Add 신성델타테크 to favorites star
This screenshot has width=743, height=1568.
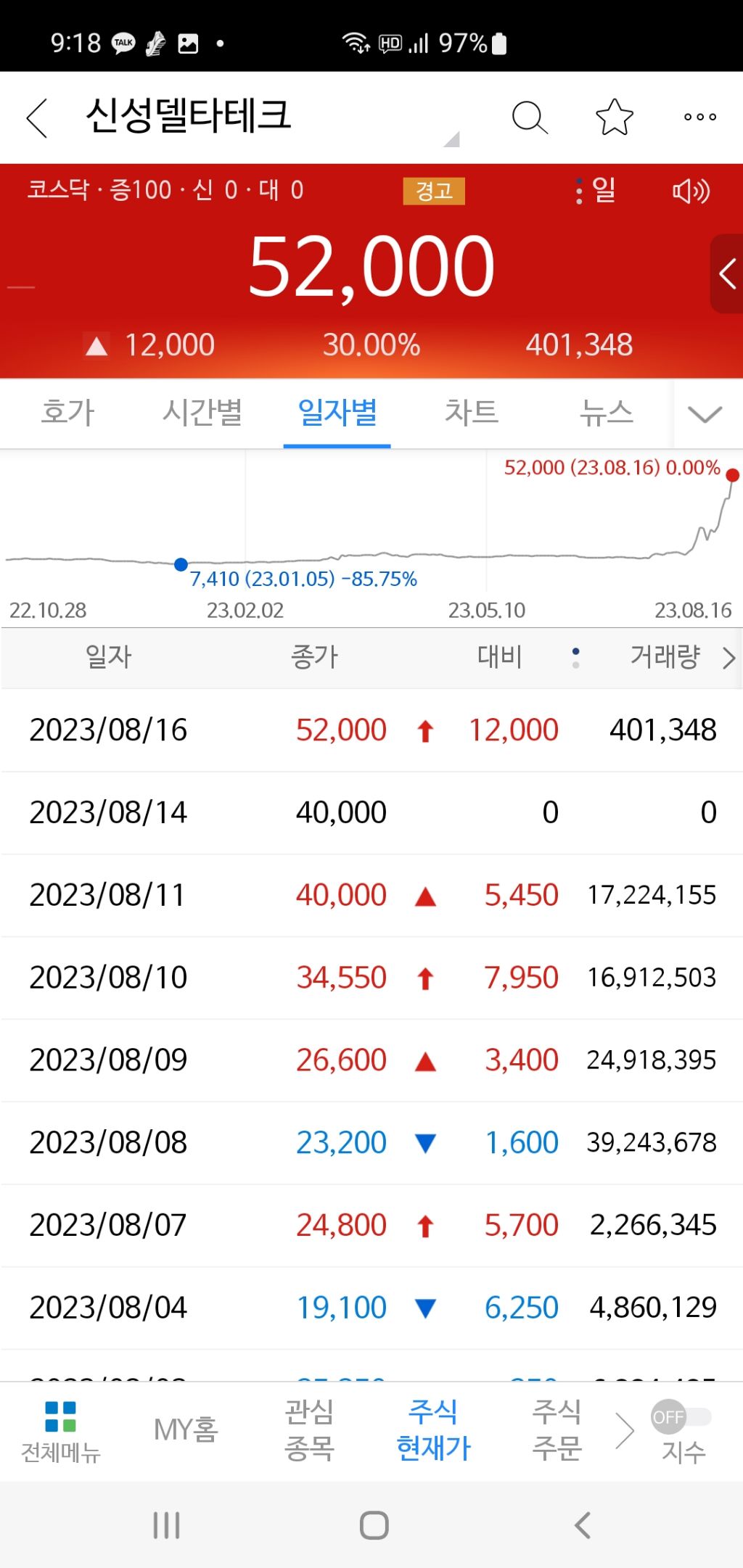point(614,117)
